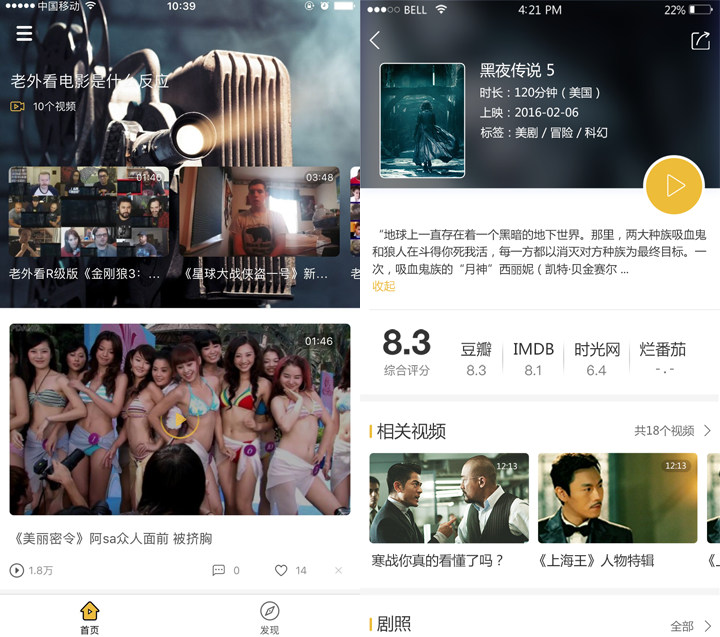This screenshot has width=720, height=637.
Task: Dismiss the 《美丽密令》 video card
Action: [x=338, y=570]
